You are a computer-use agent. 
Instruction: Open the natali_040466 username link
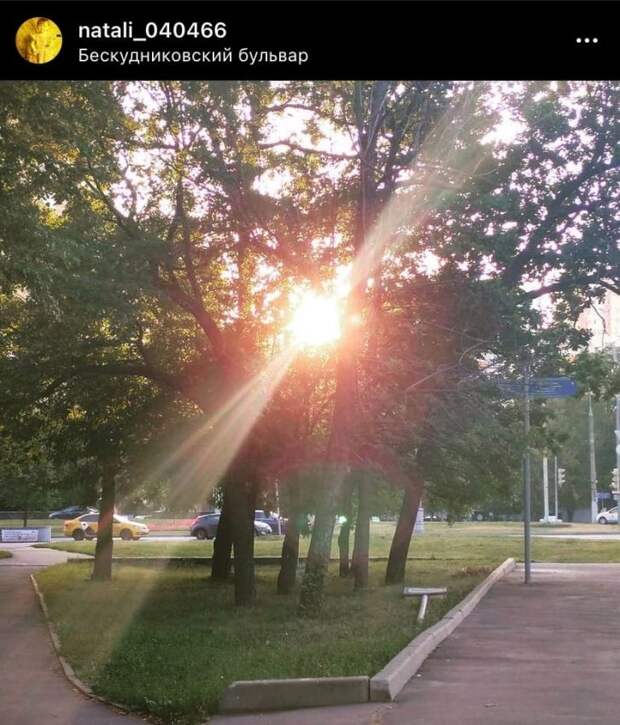(x=152, y=30)
